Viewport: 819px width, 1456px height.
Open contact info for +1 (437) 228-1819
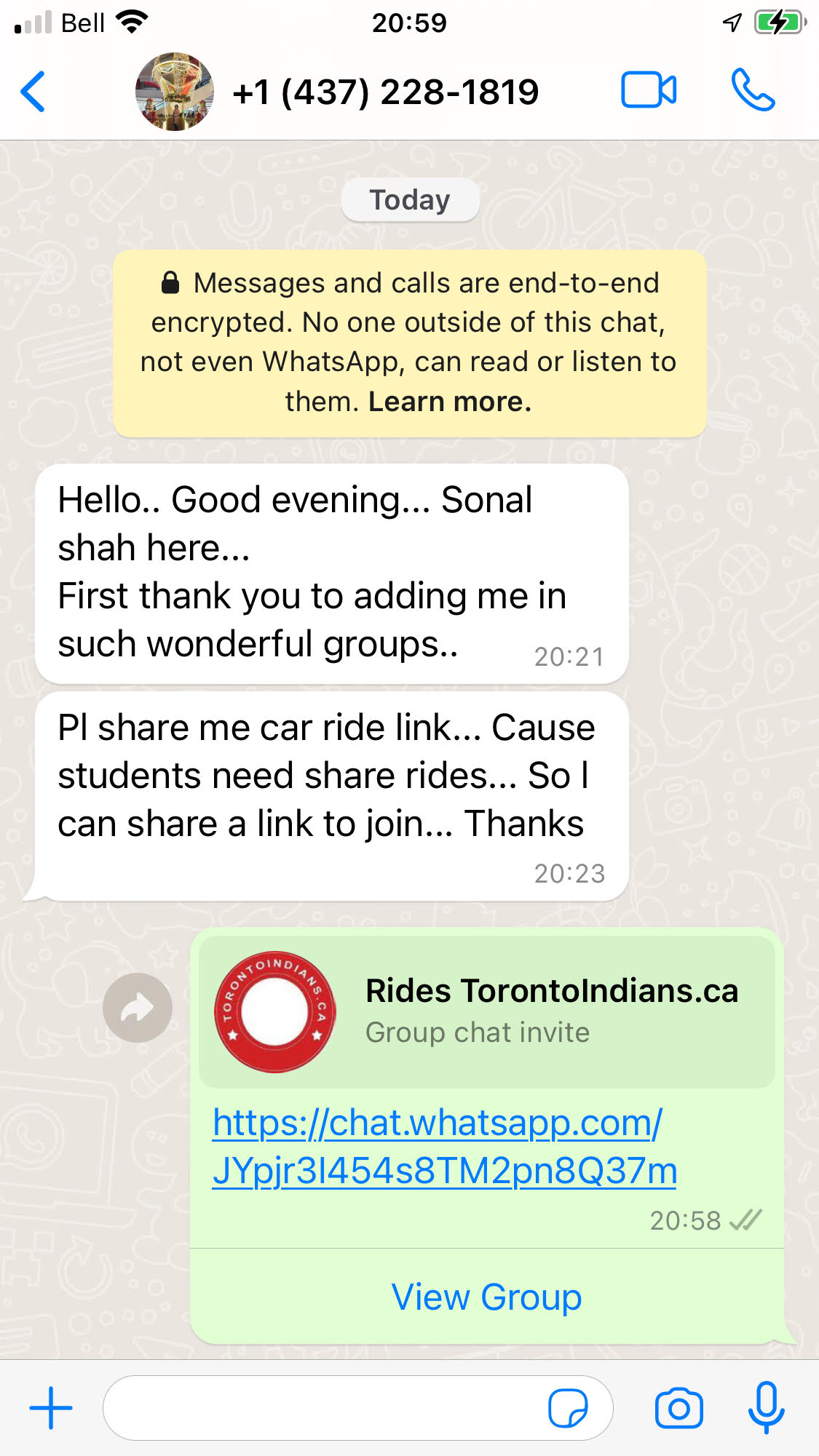pos(385,92)
